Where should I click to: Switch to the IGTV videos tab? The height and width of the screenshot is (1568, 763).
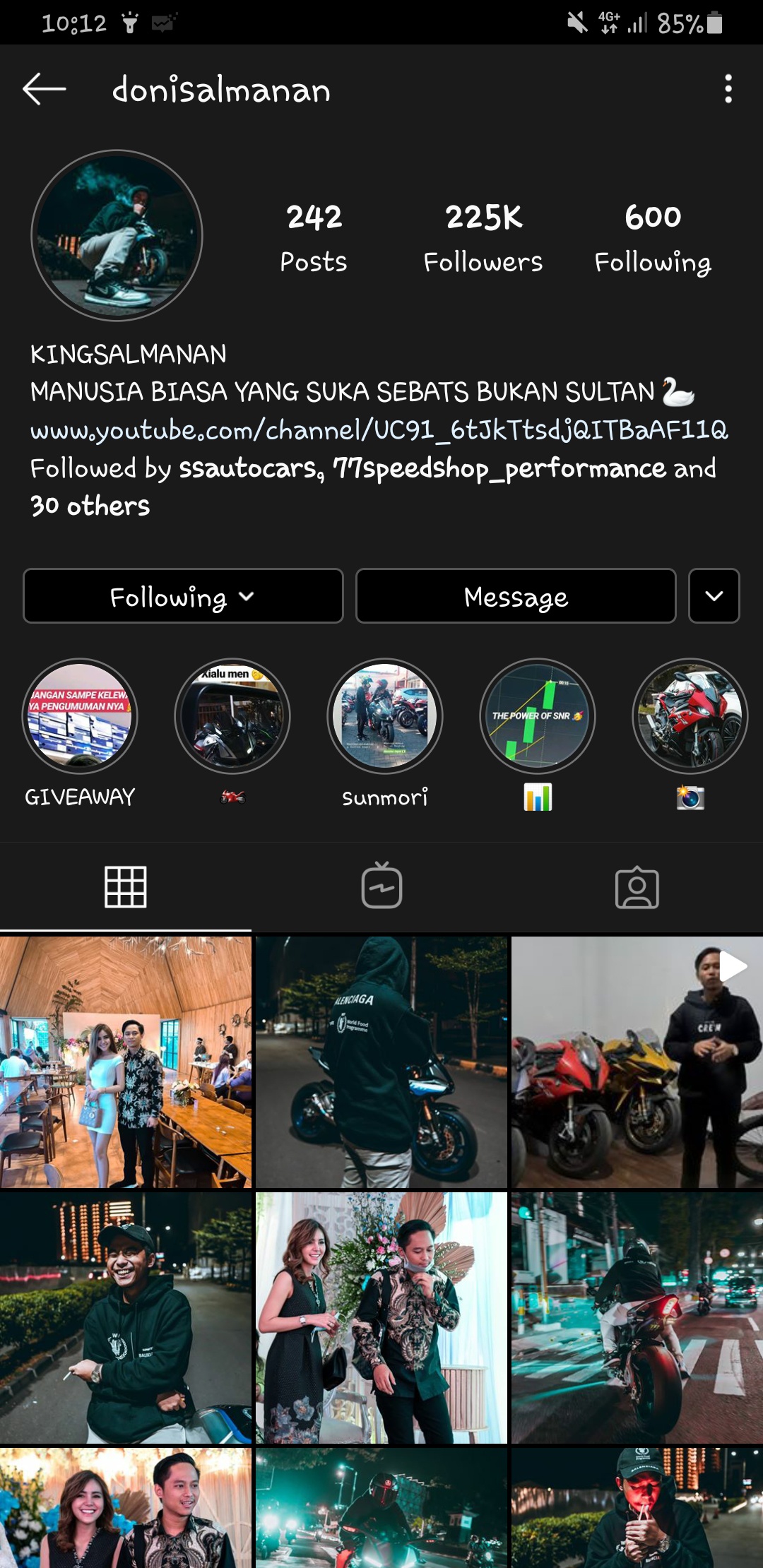tap(381, 886)
